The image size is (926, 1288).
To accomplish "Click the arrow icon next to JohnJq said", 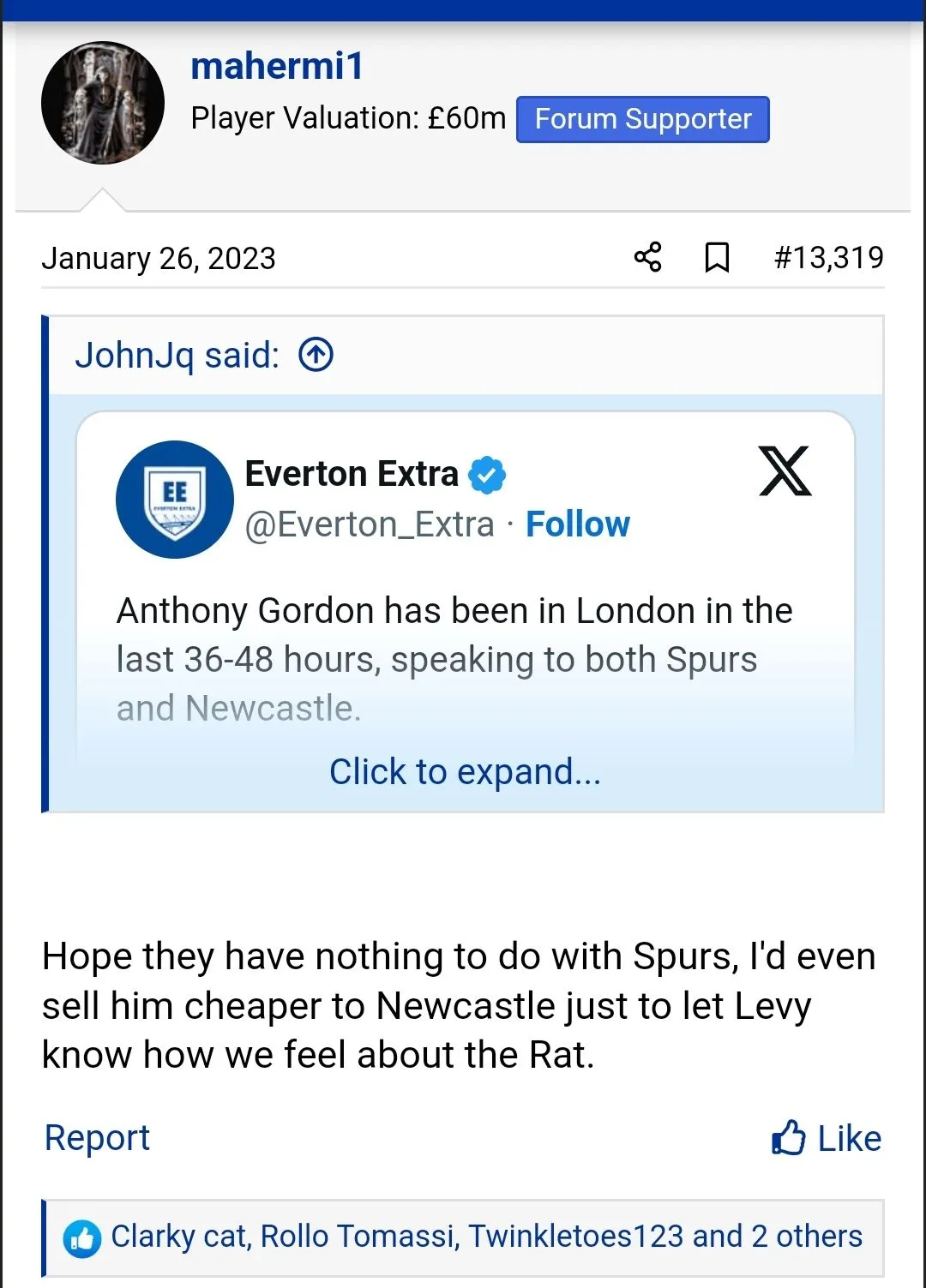I will point(315,354).
